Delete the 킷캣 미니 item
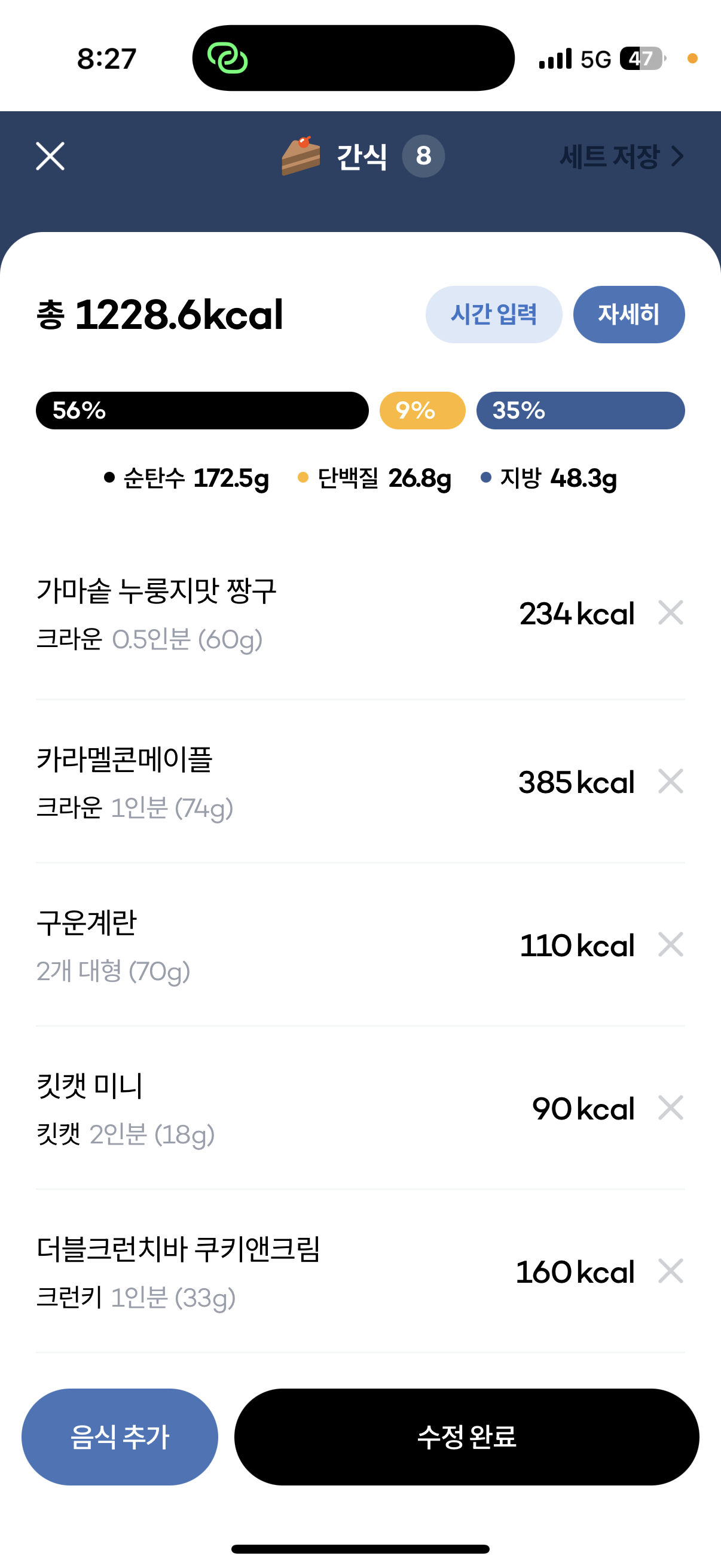 pos(671,1108)
